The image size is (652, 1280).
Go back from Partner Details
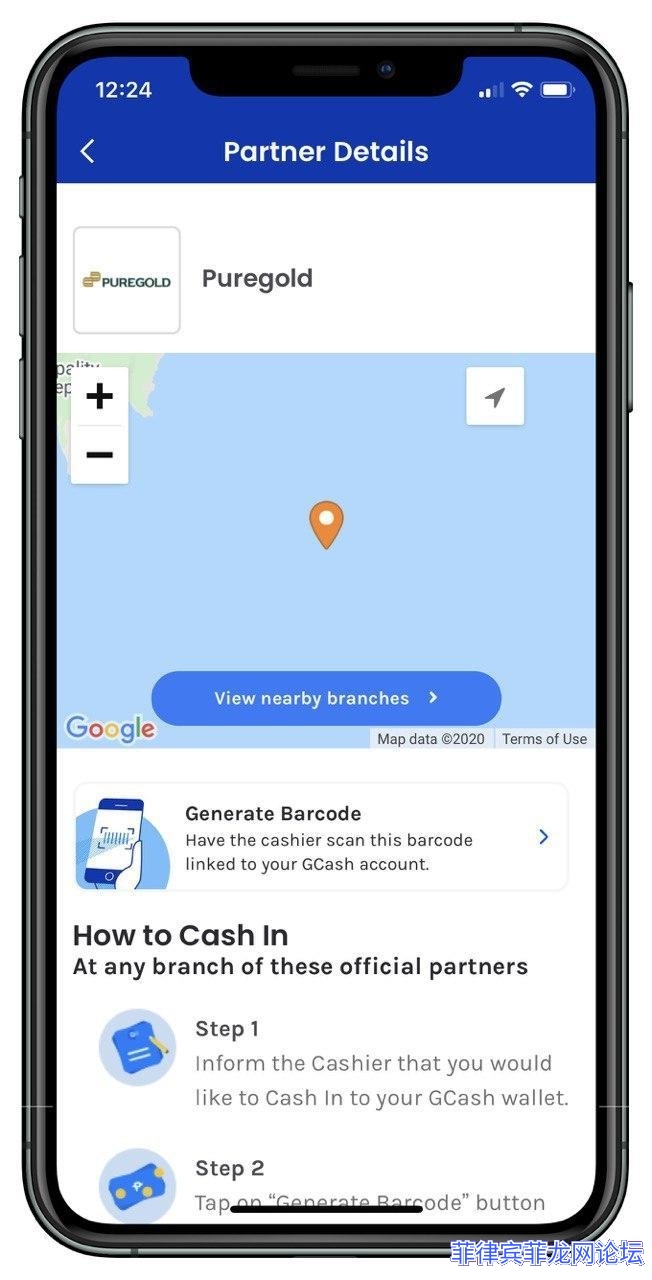coord(88,152)
